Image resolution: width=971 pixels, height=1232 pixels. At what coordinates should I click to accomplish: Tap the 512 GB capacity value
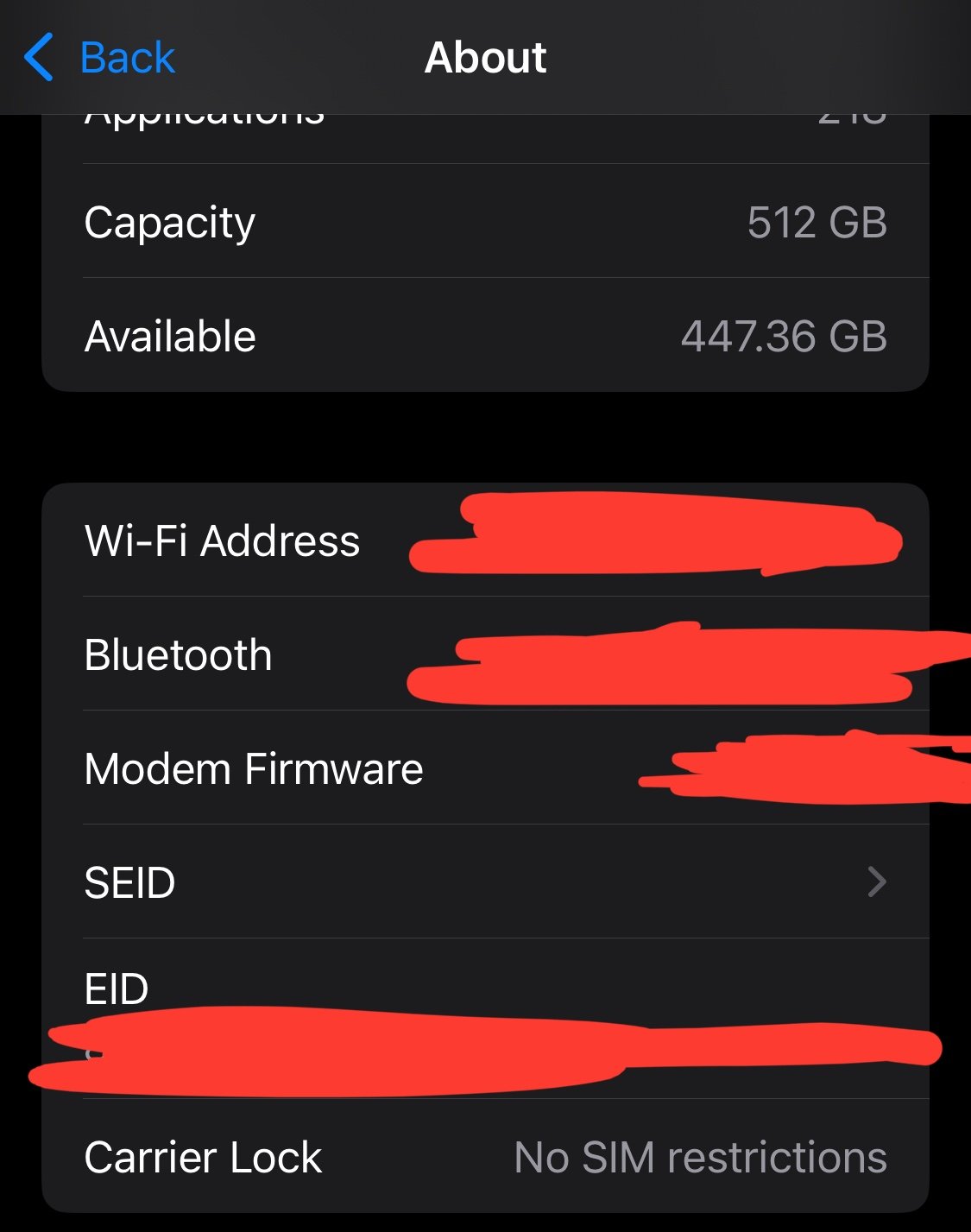pos(817,222)
